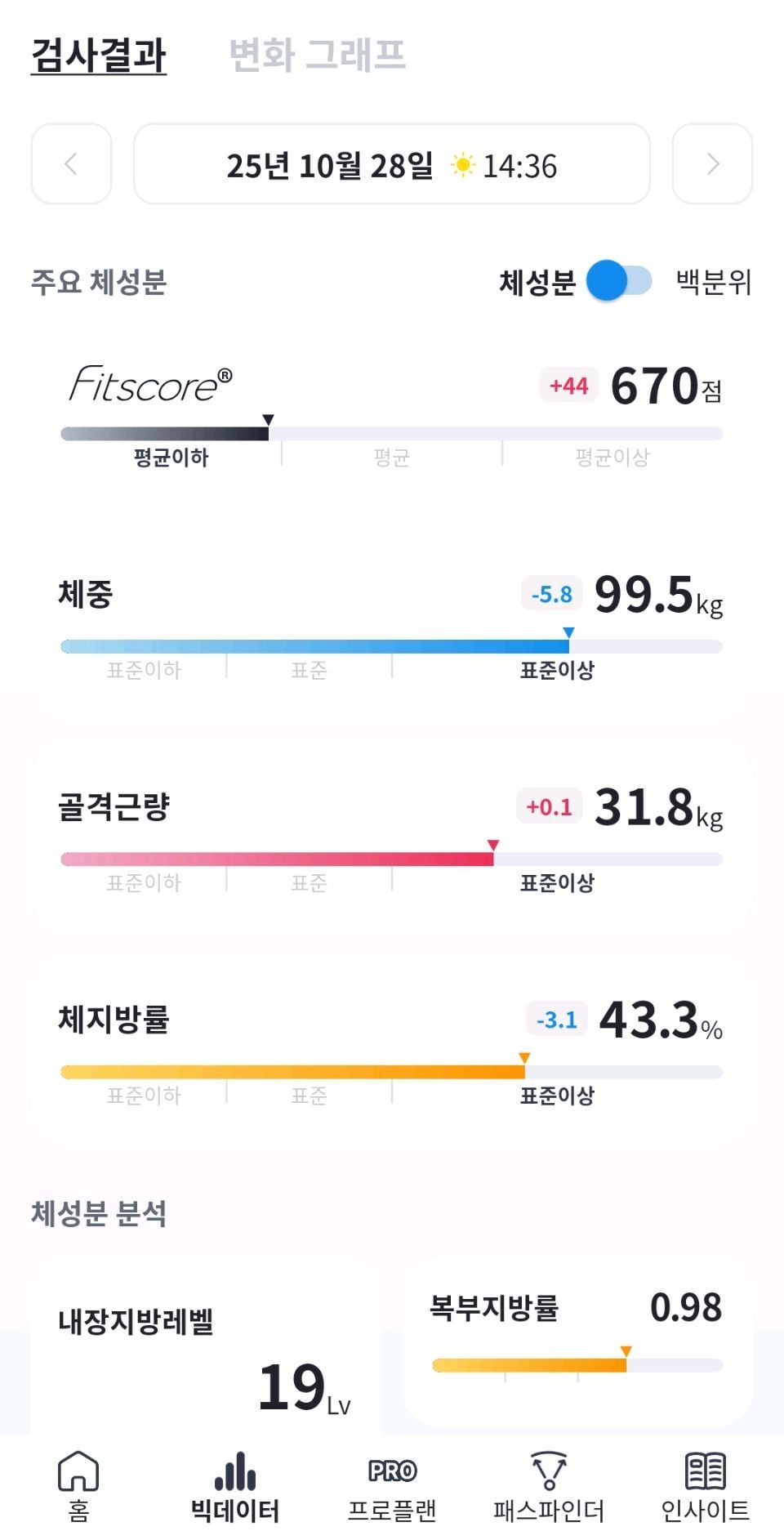Go to the next measurement date

711,164
